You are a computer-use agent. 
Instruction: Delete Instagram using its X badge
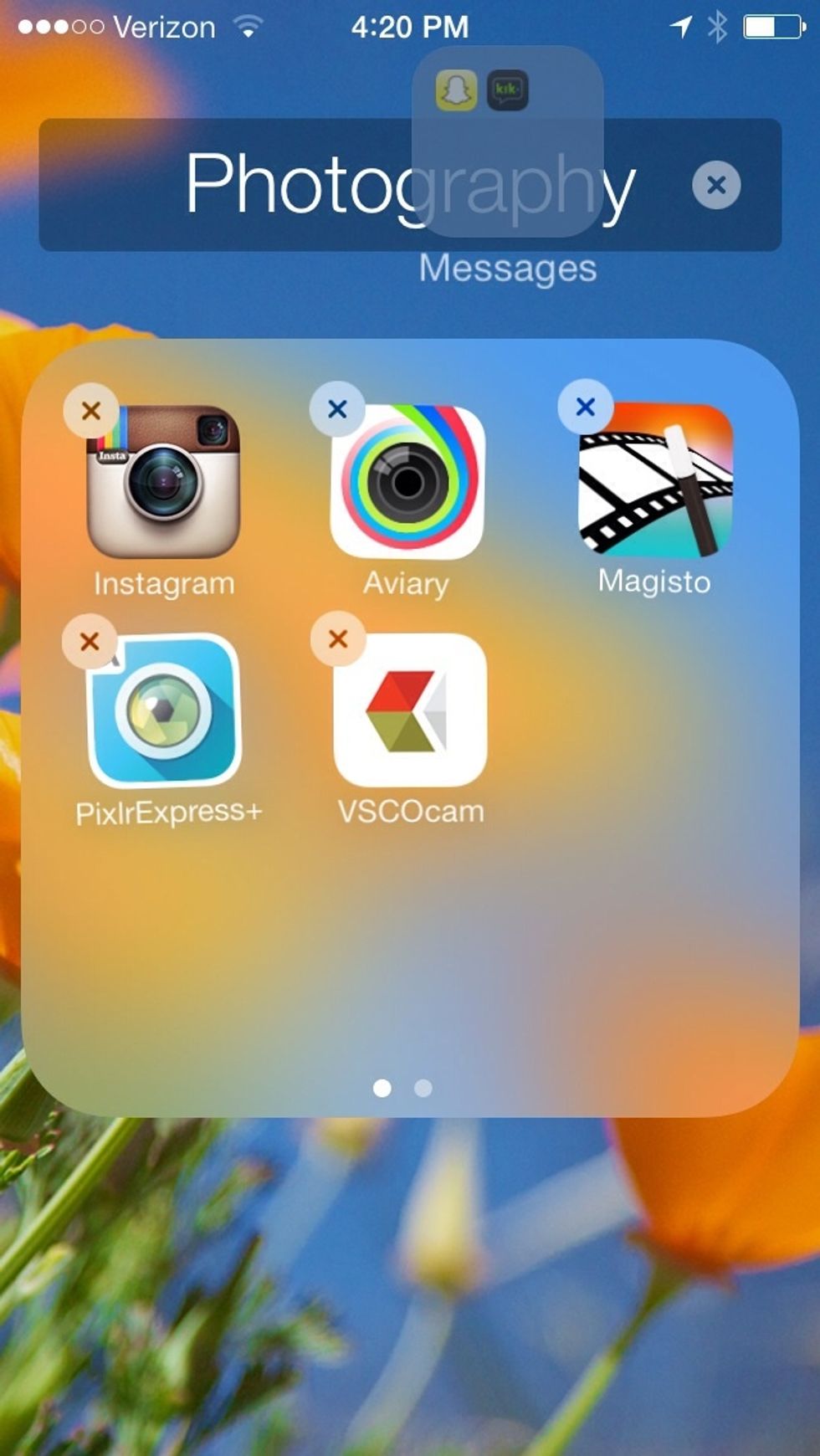[x=91, y=410]
